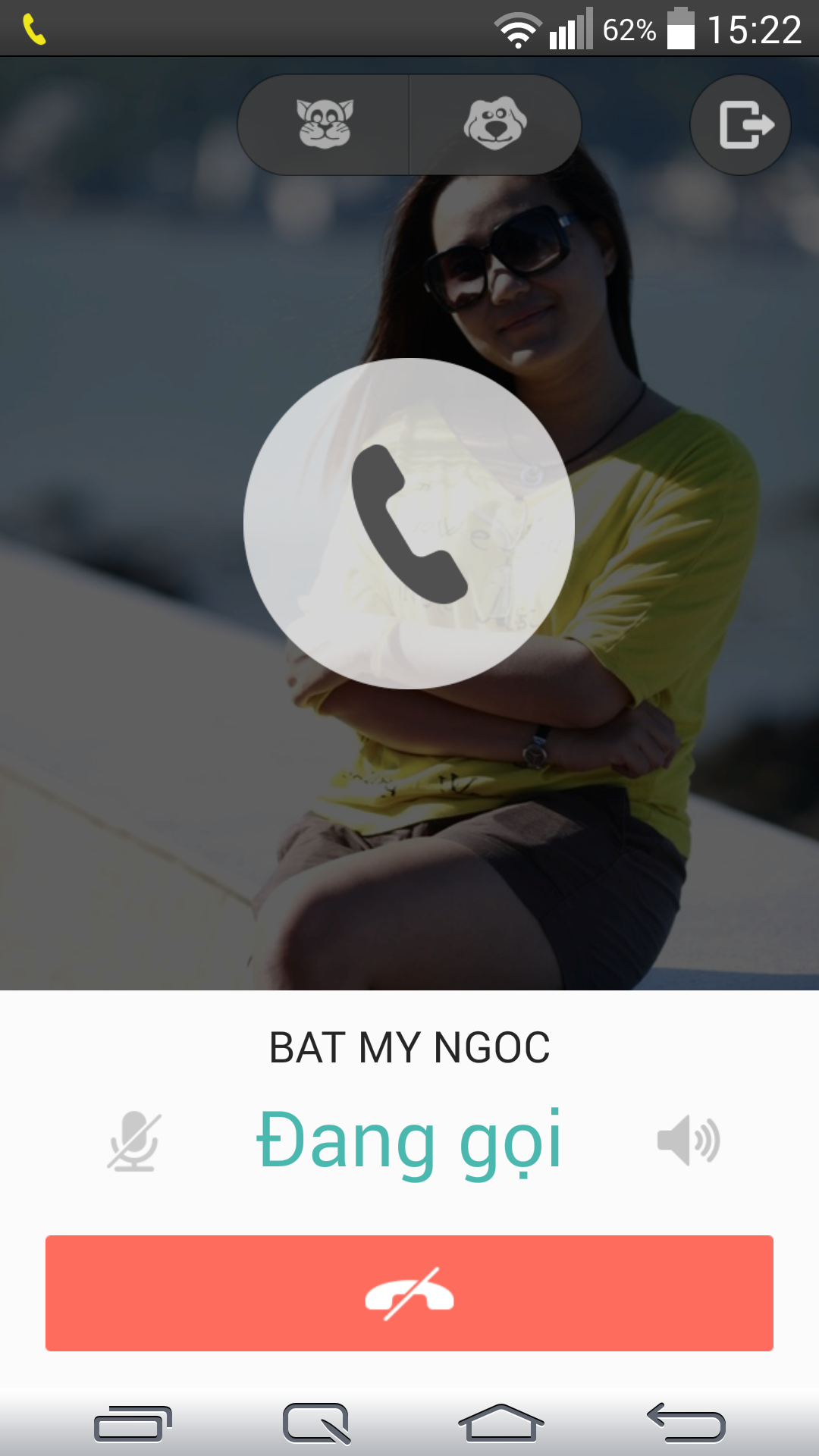Select the cat voice effect
The width and height of the screenshot is (819, 1456).
tap(325, 124)
